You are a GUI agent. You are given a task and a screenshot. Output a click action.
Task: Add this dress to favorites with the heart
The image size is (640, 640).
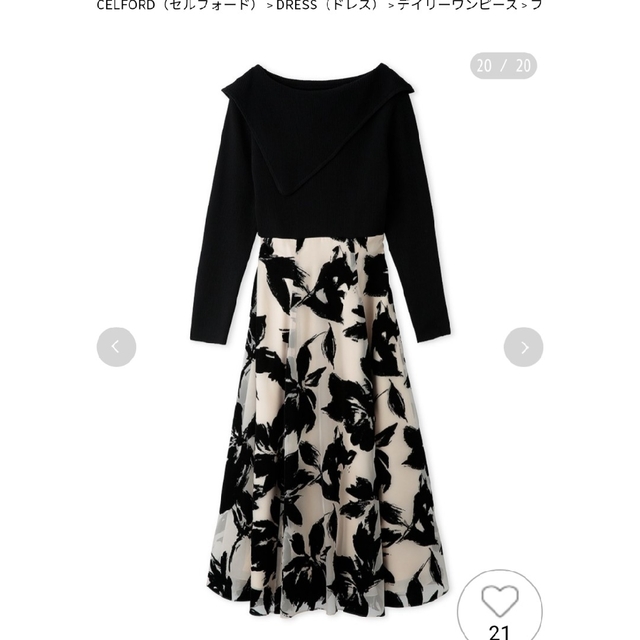(x=500, y=602)
